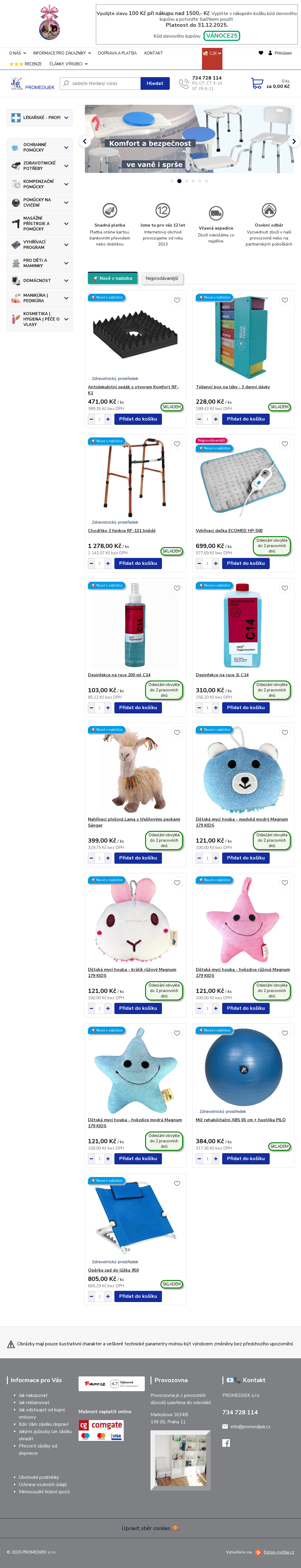Open Doprava a platba page
This screenshot has width=301, height=1568.
(117, 53)
